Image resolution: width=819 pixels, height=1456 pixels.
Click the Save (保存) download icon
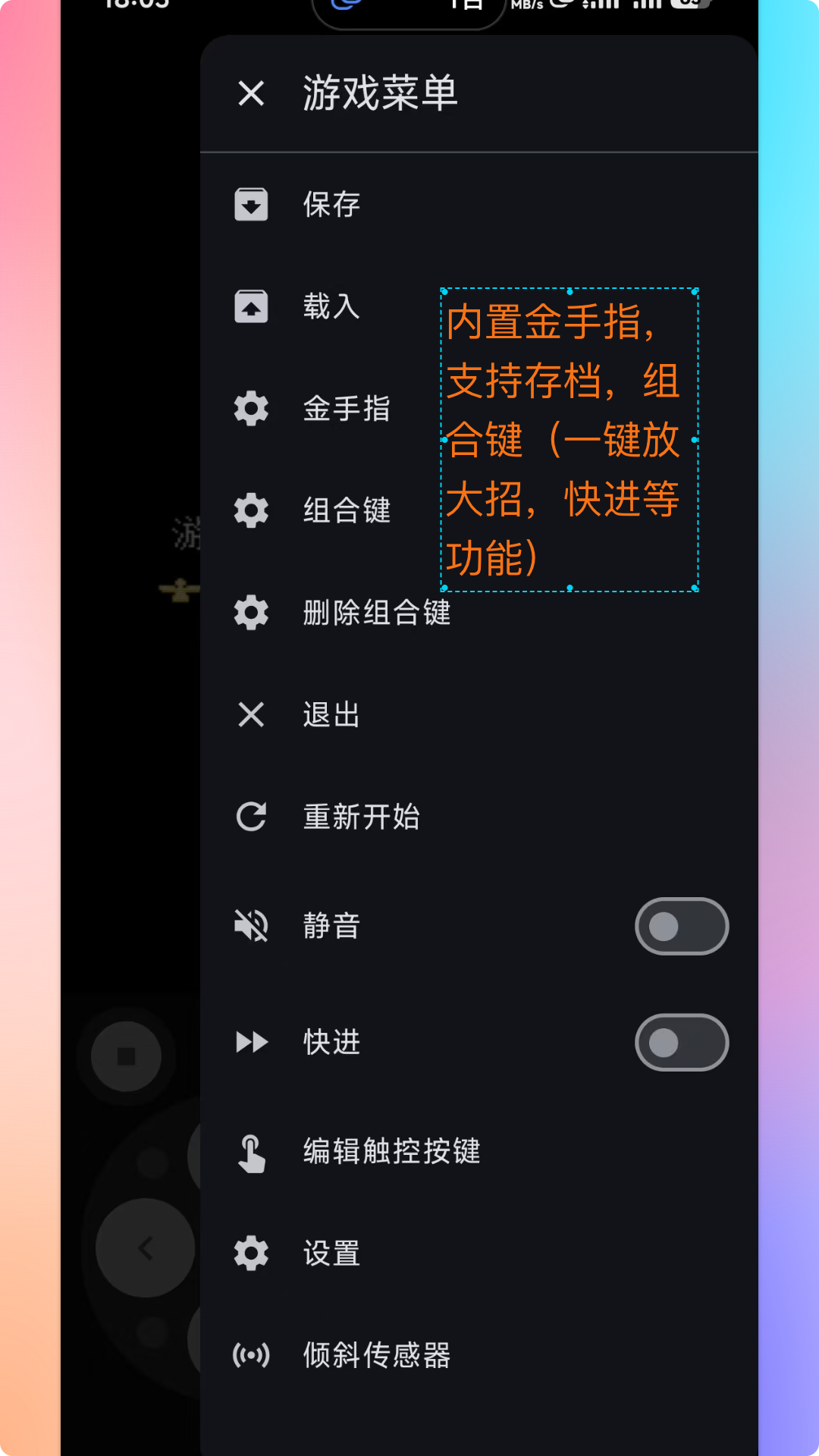[250, 205]
